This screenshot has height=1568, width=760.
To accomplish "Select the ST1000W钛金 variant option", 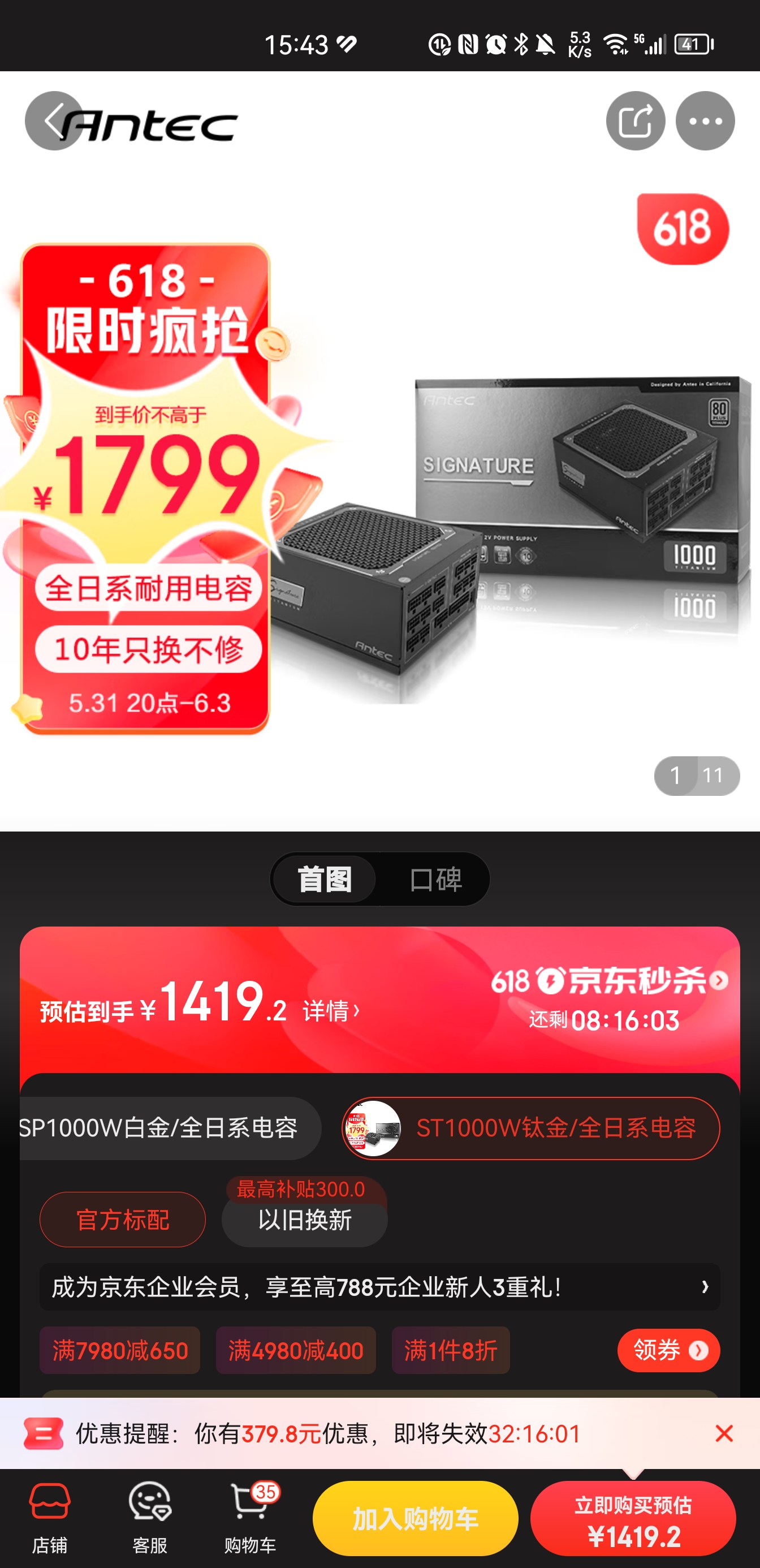I will click(559, 1127).
